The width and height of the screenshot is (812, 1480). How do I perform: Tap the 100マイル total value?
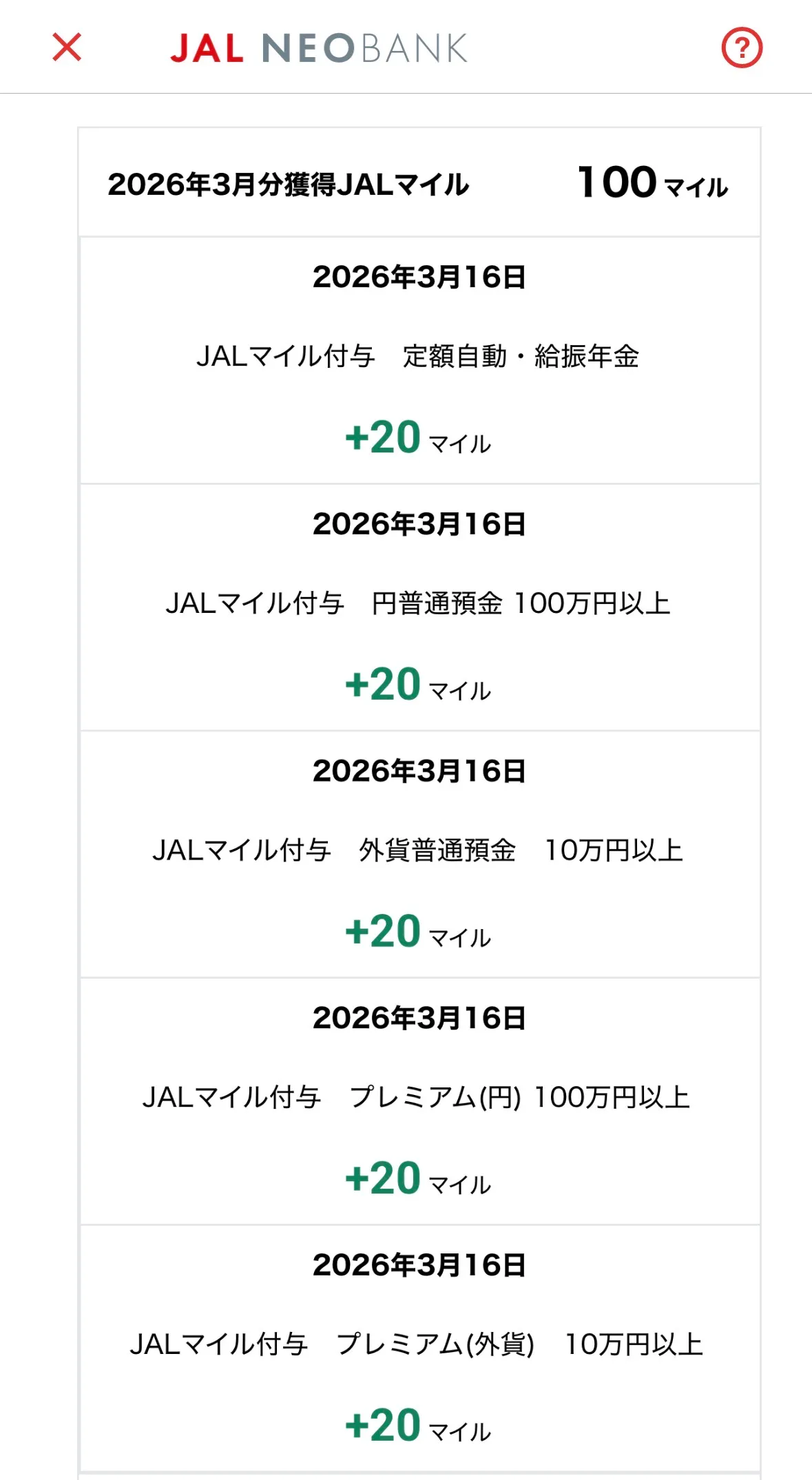[652, 183]
